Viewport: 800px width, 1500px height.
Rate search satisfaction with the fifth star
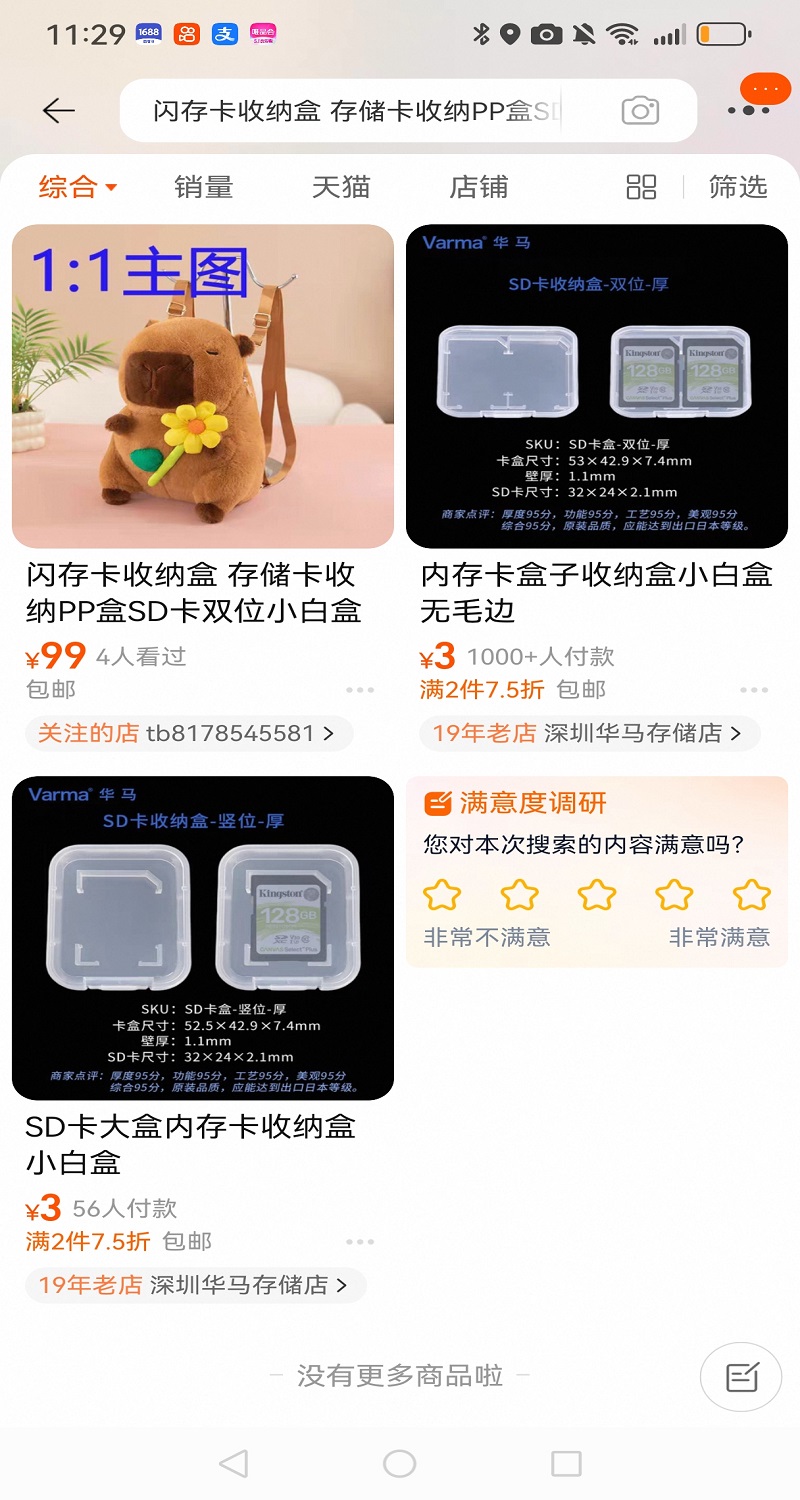pyautogui.click(x=751, y=894)
